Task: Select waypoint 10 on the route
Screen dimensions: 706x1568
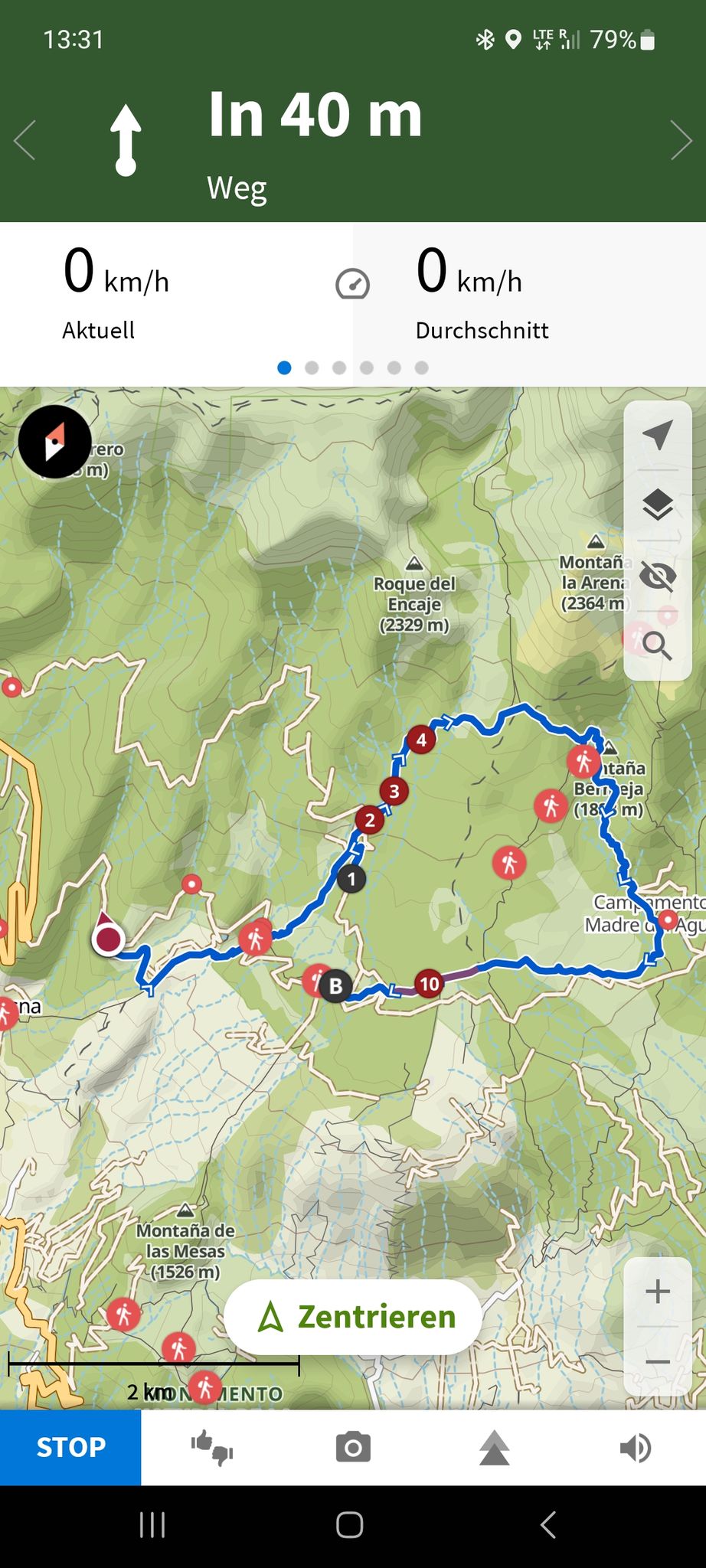Action: point(430,983)
